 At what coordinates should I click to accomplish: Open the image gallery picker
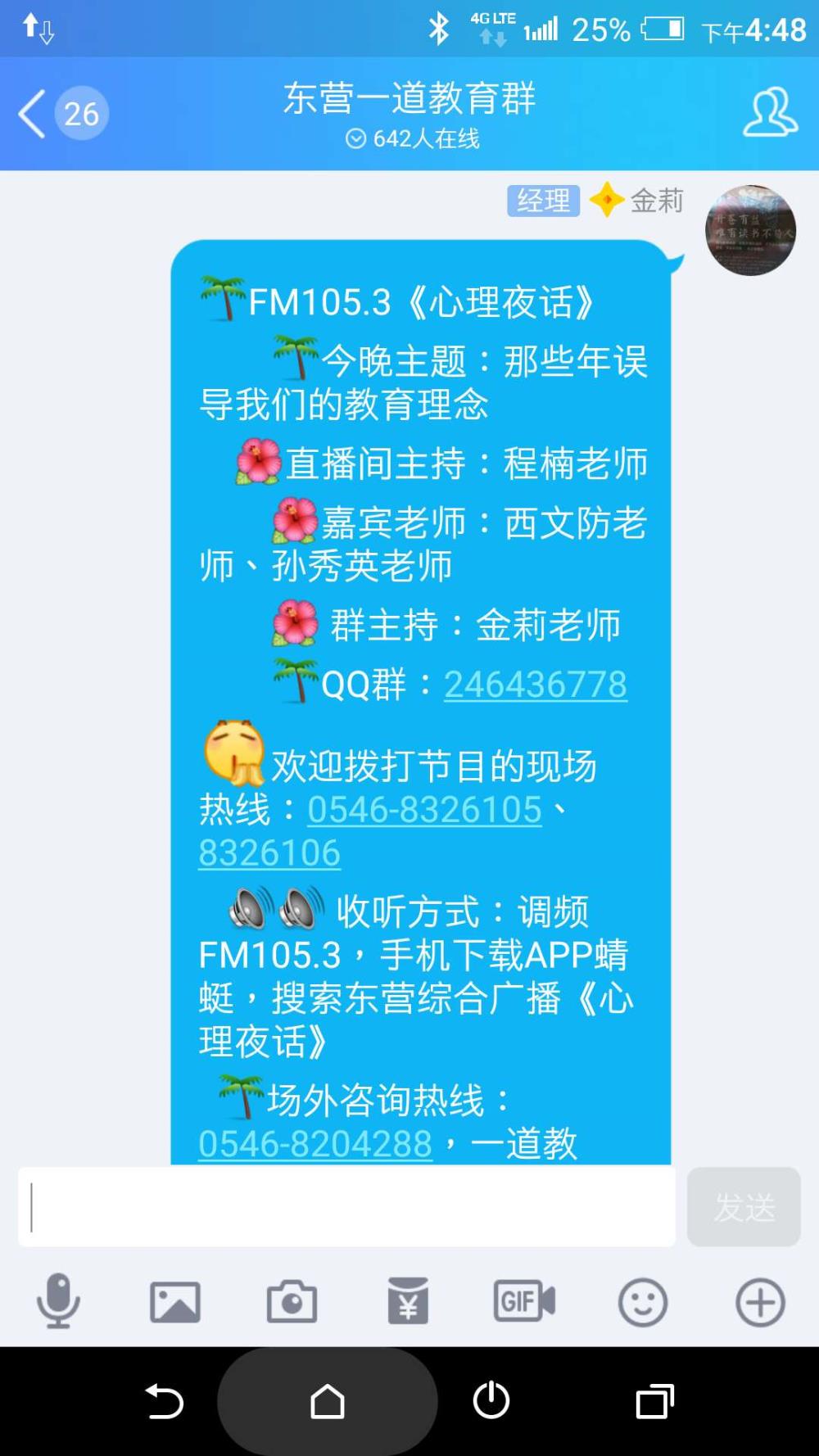[175, 1301]
